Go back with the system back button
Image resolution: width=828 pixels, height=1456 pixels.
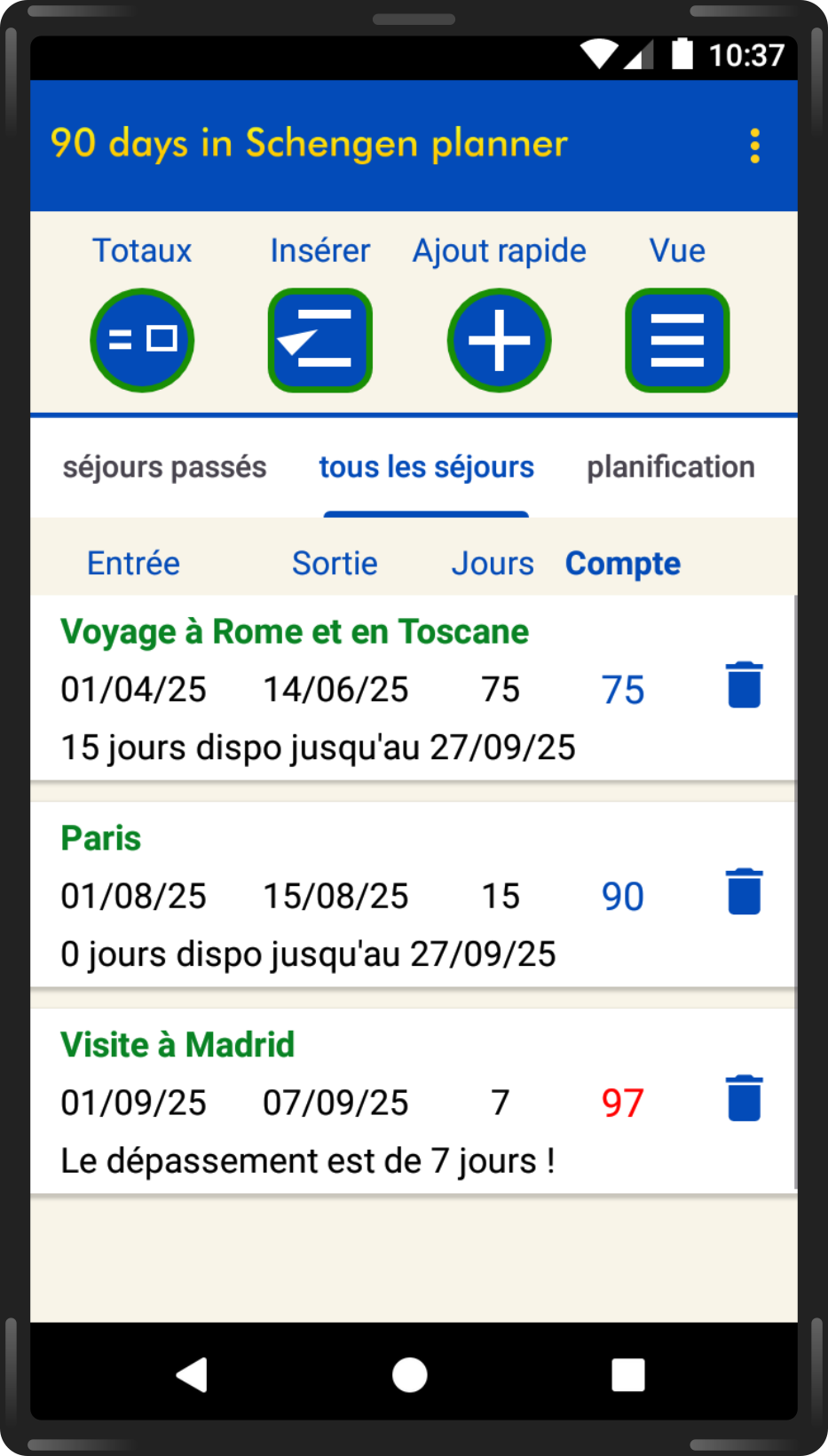192,1375
